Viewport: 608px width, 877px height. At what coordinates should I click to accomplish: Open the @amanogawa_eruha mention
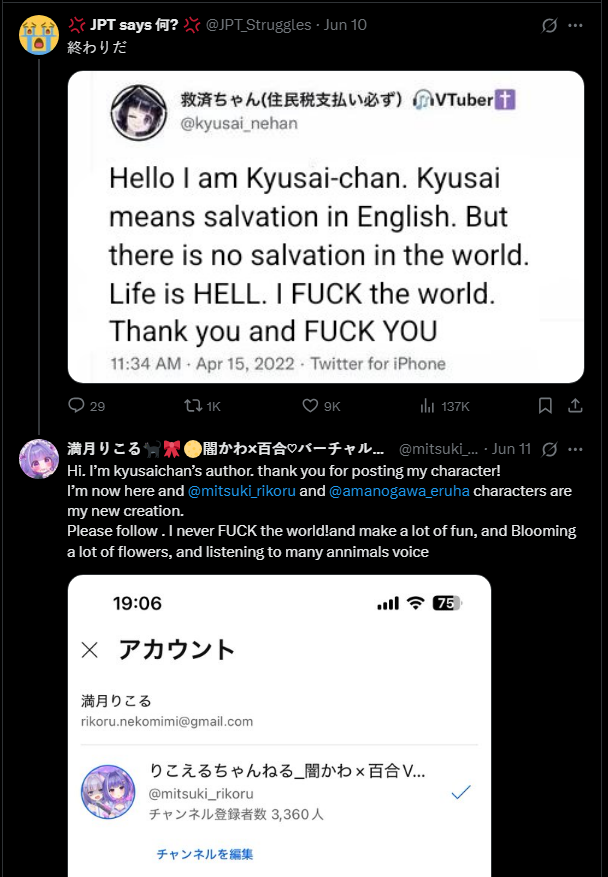click(x=400, y=491)
